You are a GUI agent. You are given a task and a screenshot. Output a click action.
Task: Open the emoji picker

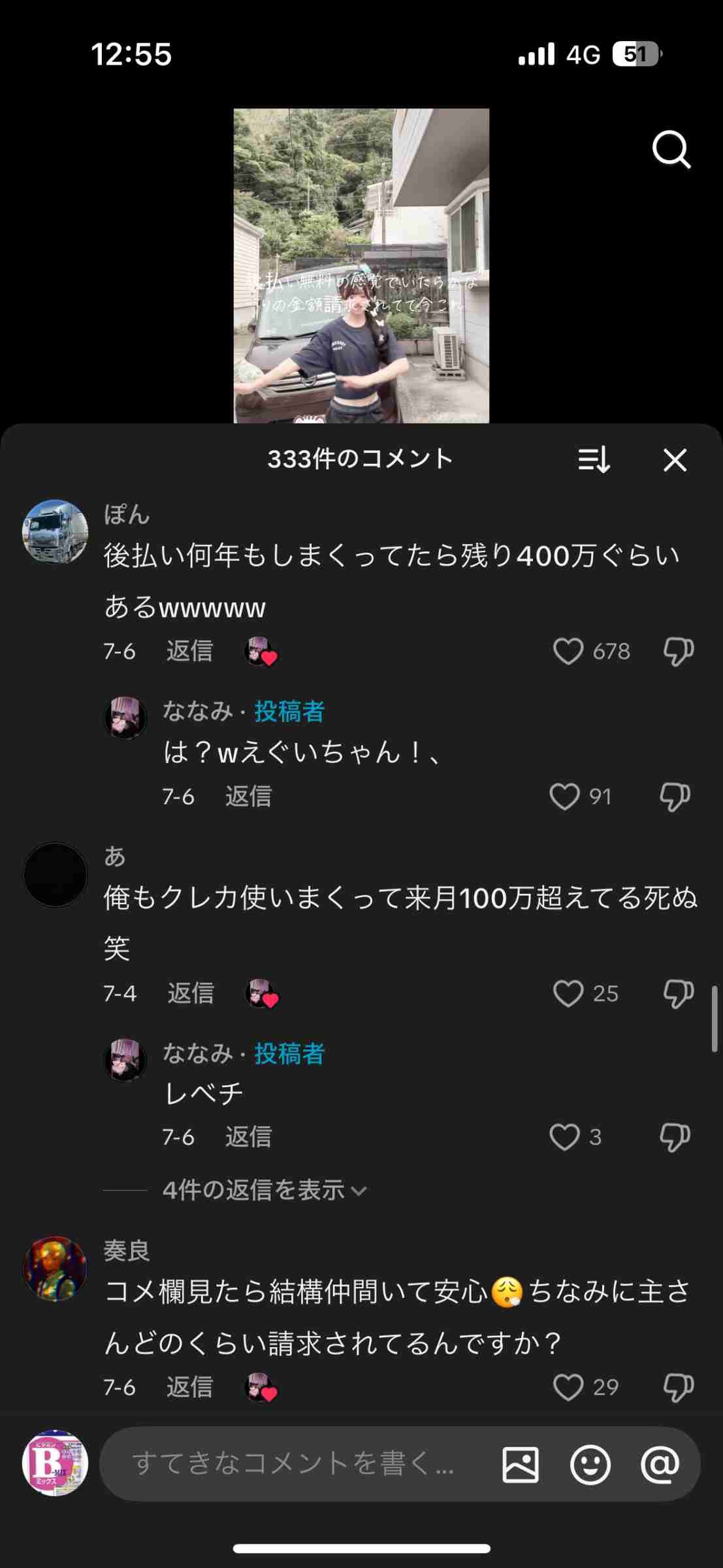point(590,1464)
